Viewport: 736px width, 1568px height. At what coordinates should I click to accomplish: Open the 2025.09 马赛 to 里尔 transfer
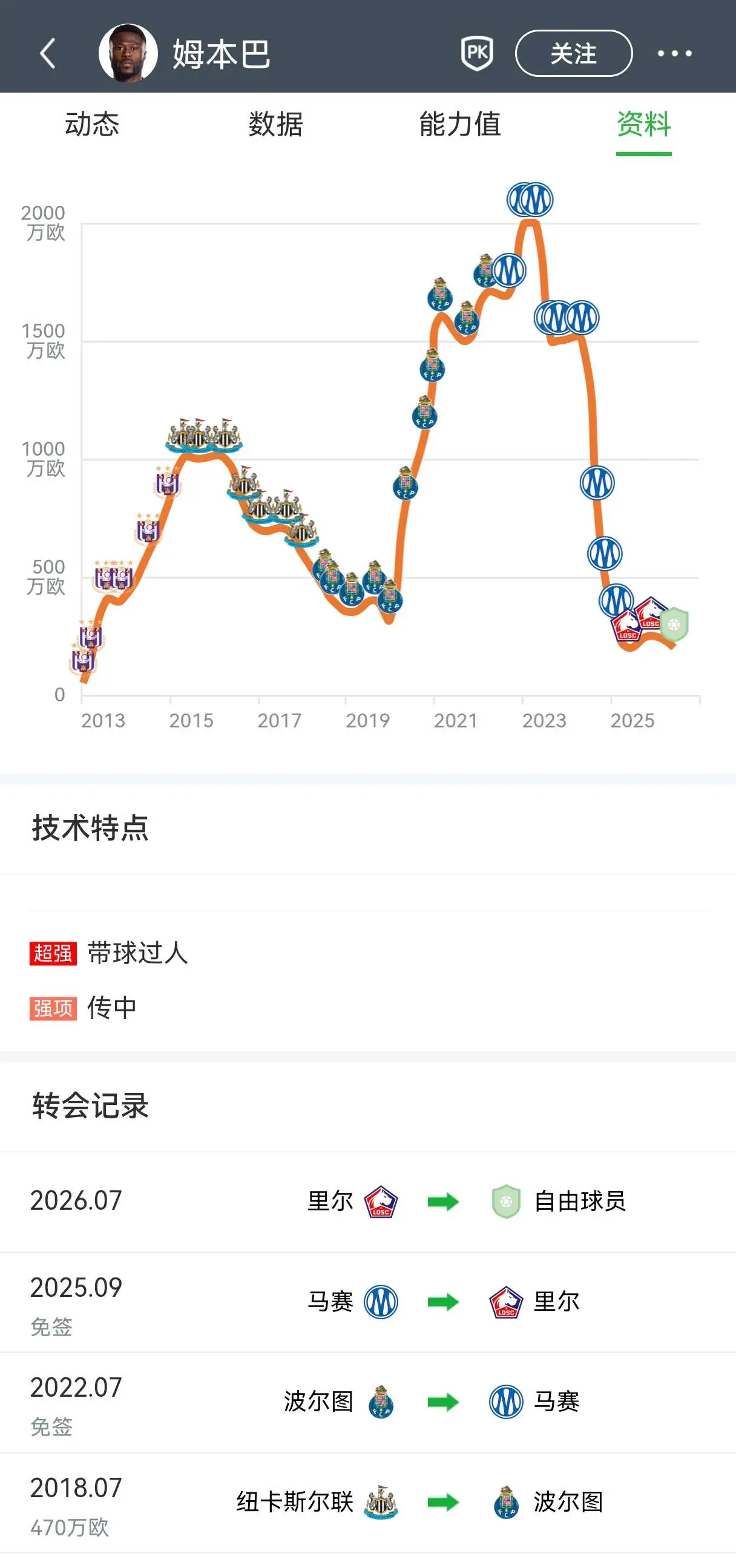[x=367, y=1302]
